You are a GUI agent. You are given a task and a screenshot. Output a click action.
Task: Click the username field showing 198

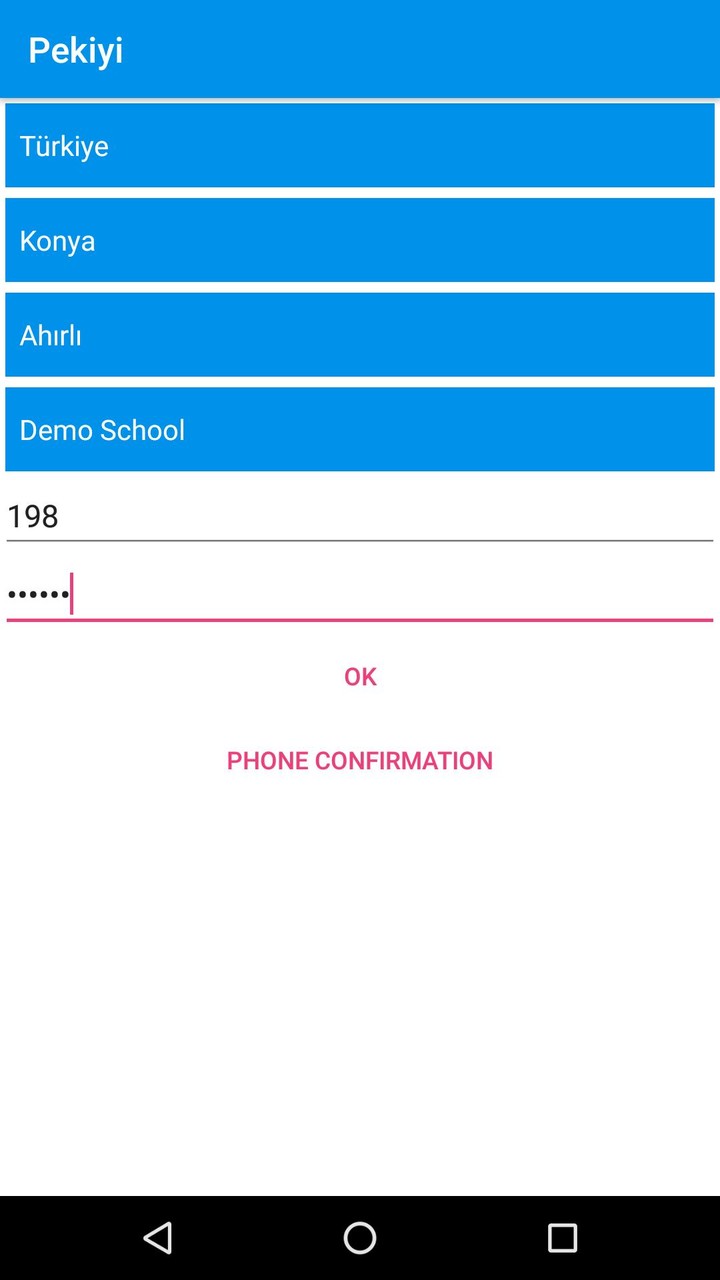[x=360, y=516]
